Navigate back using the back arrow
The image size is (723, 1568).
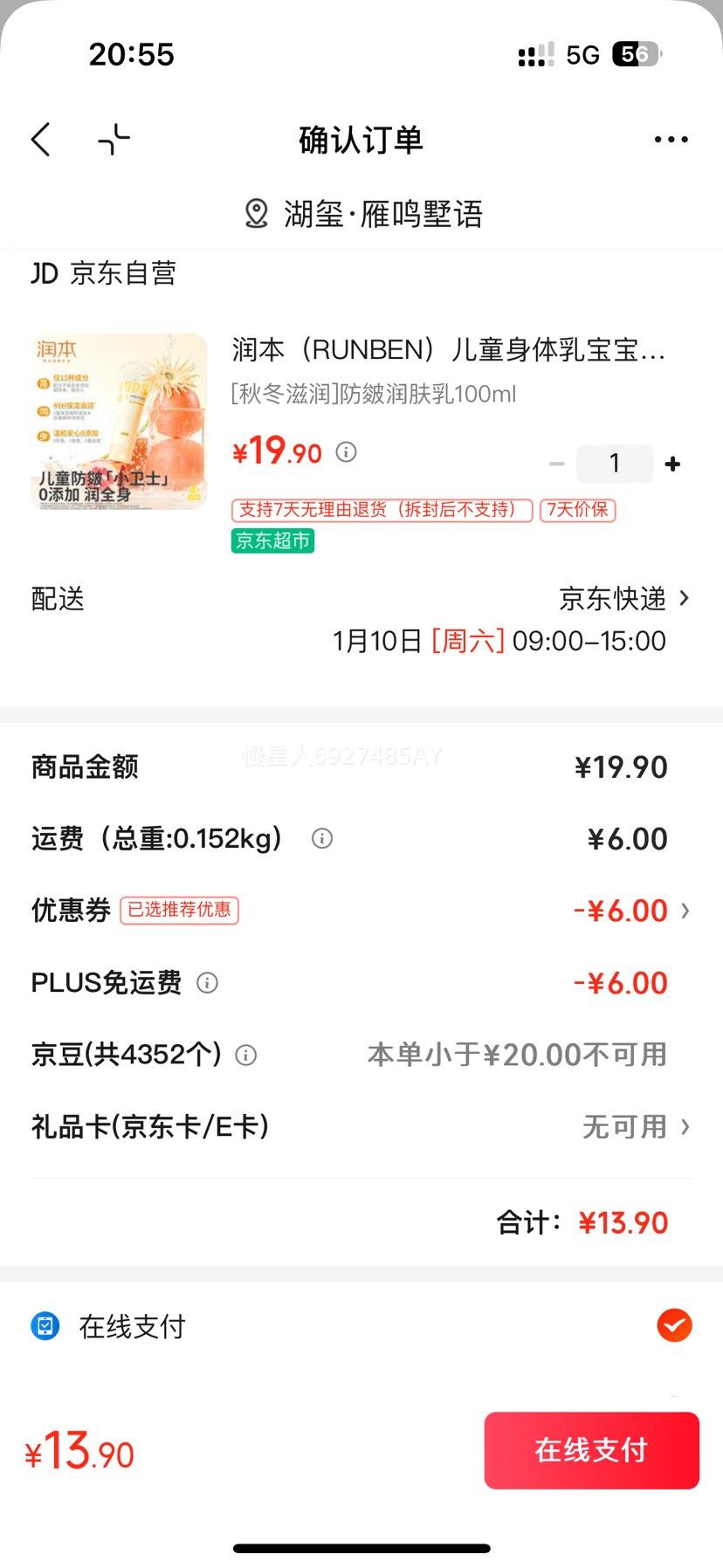(x=39, y=139)
